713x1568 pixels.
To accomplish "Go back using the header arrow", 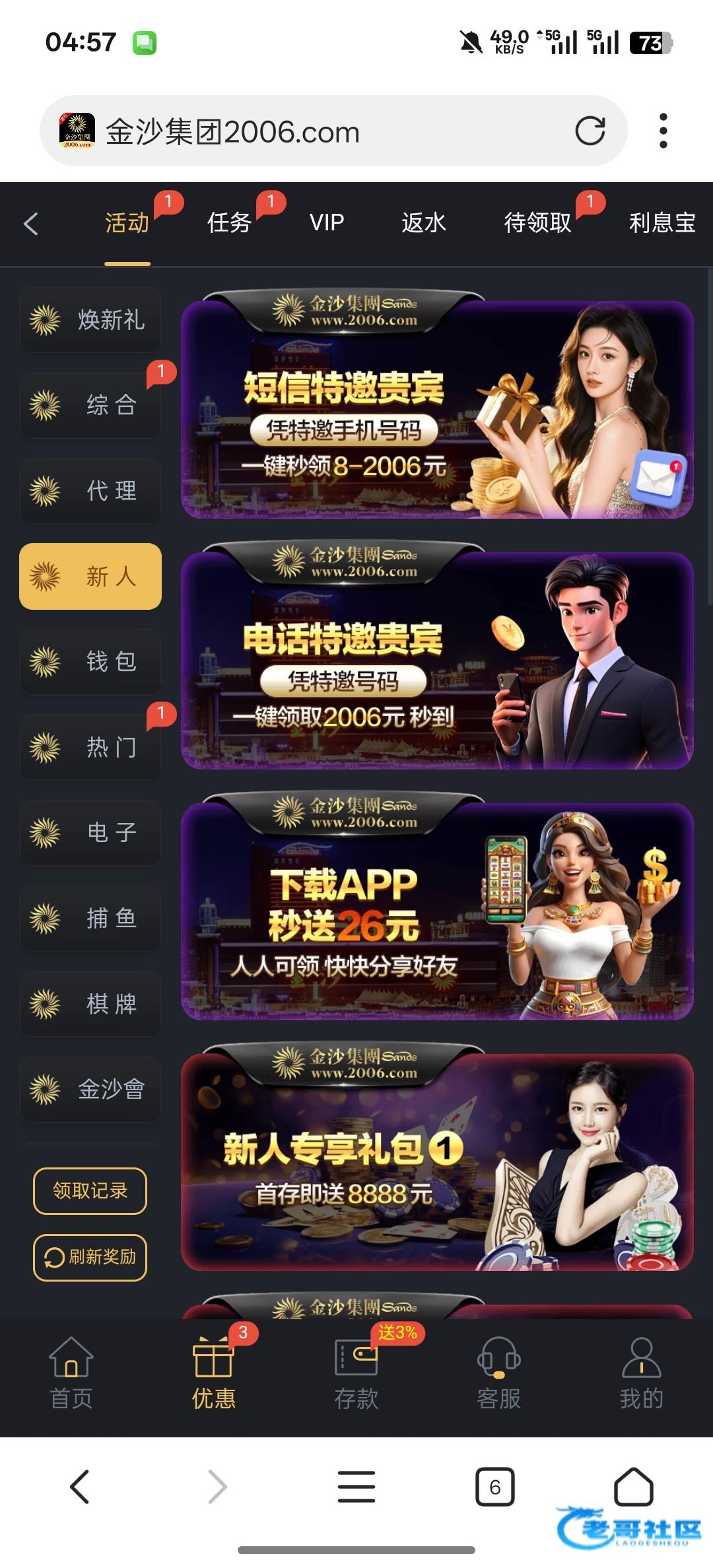I will click(30, 223).
